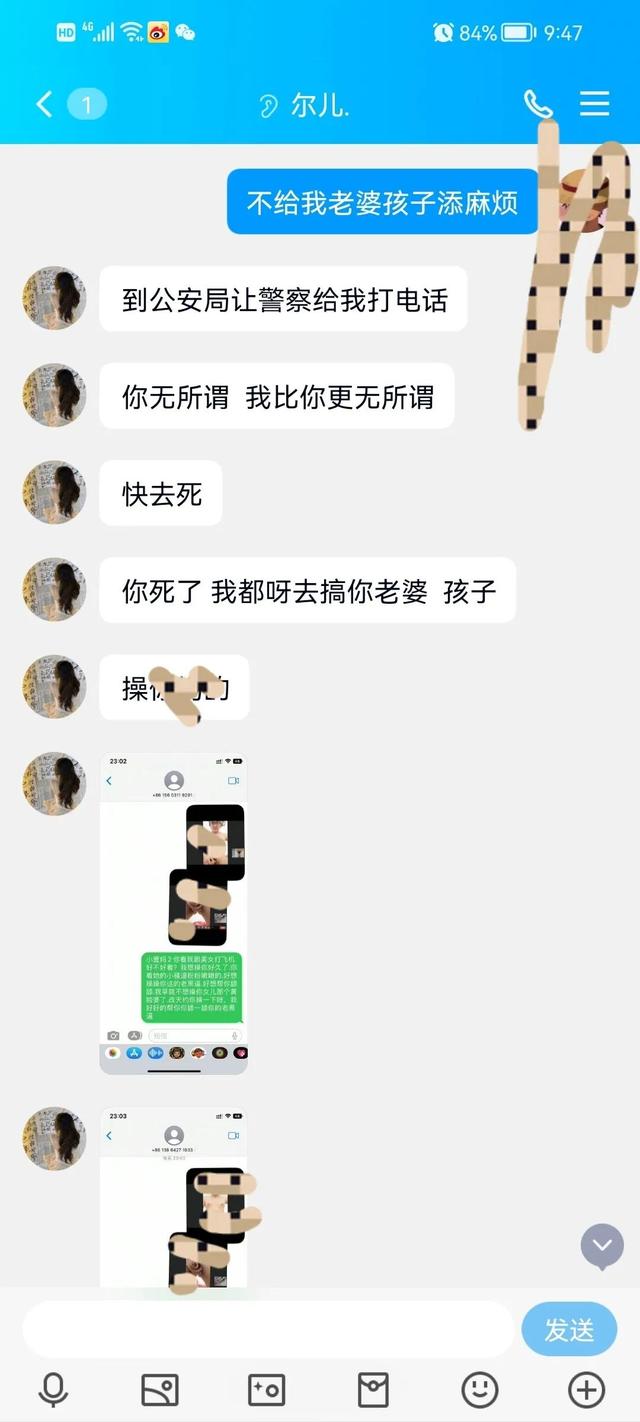Go back to the message list
640x1422 pixels.
(x=44, y=104)
